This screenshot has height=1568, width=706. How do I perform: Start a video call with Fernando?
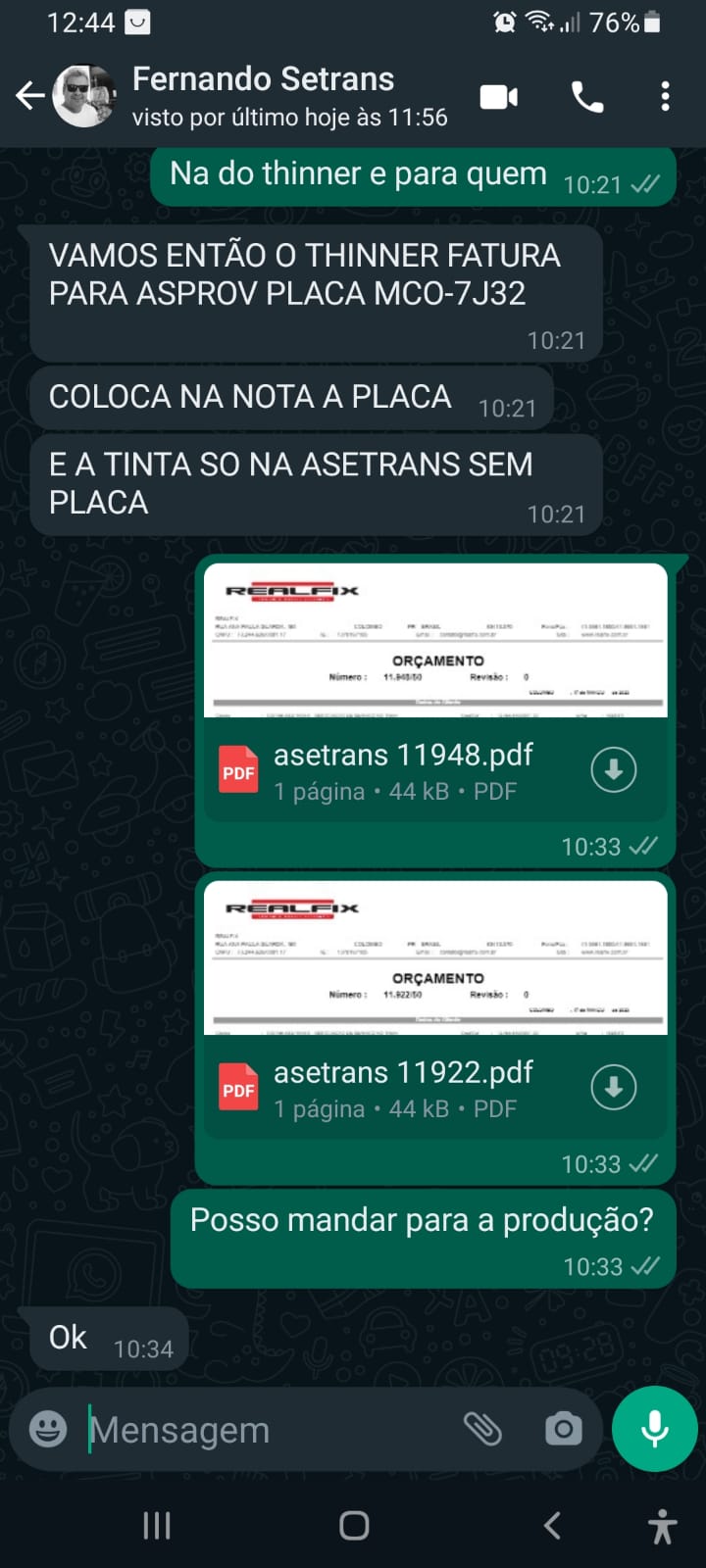click(x=498, y=97)
